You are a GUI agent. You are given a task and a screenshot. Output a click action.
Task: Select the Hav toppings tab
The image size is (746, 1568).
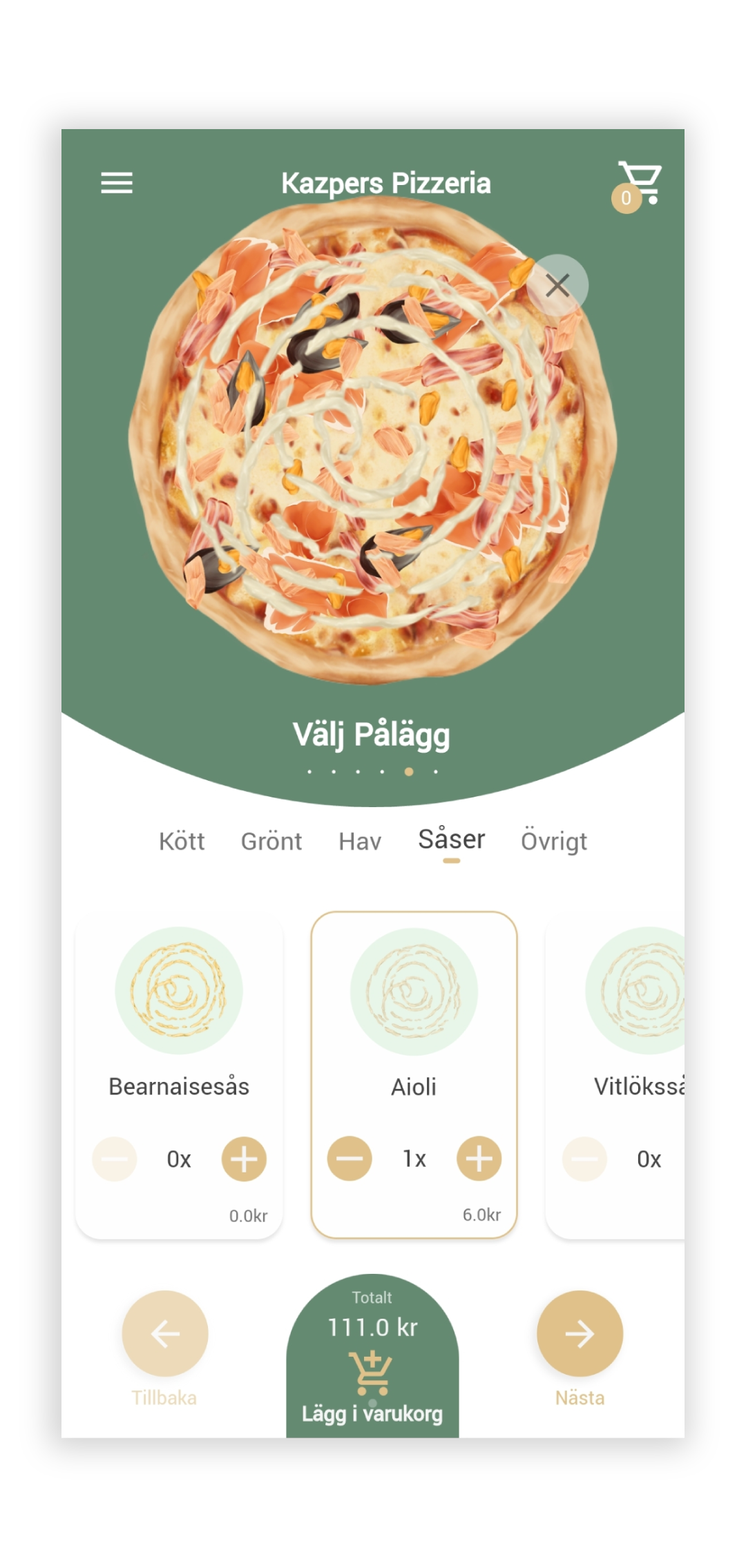pos(360,841)
